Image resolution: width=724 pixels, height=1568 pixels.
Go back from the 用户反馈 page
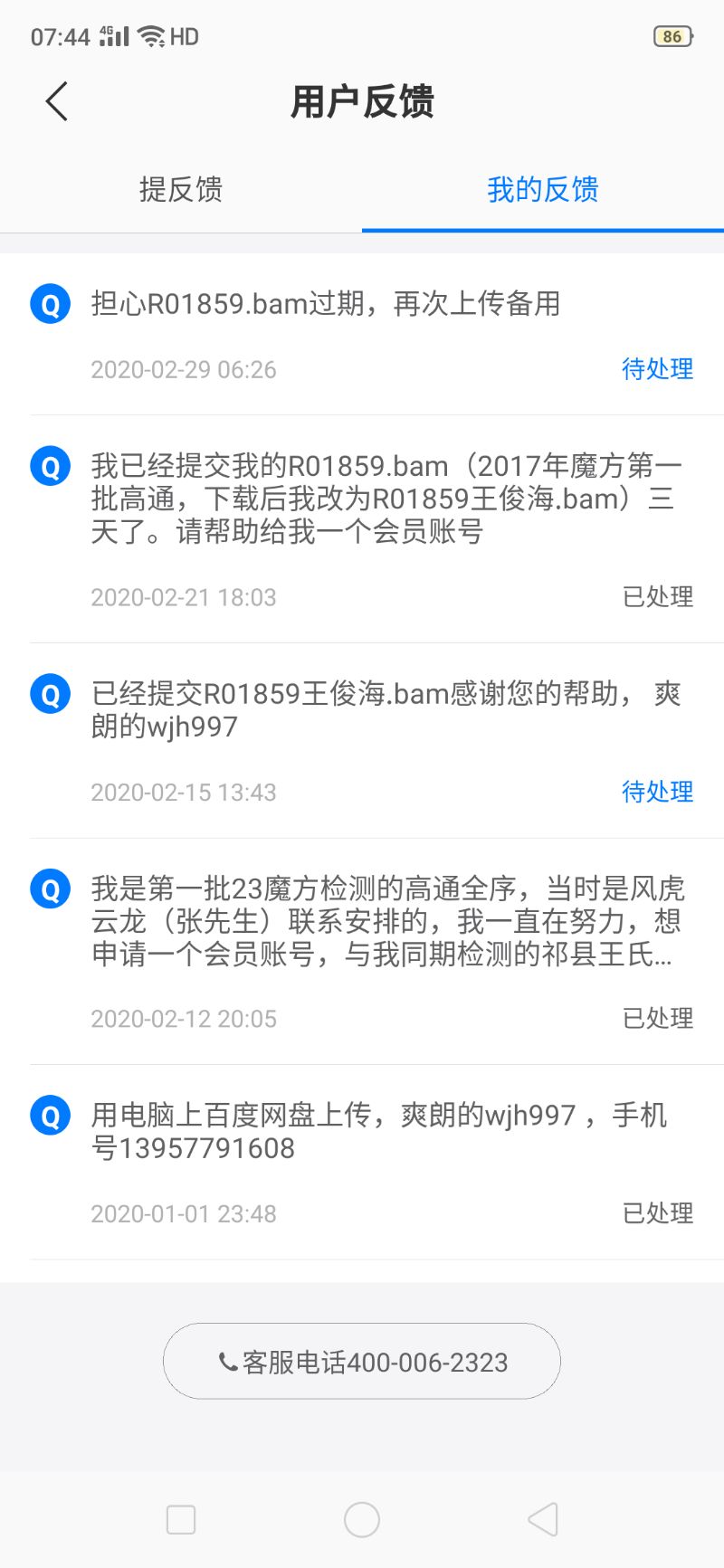coord(57,101)
